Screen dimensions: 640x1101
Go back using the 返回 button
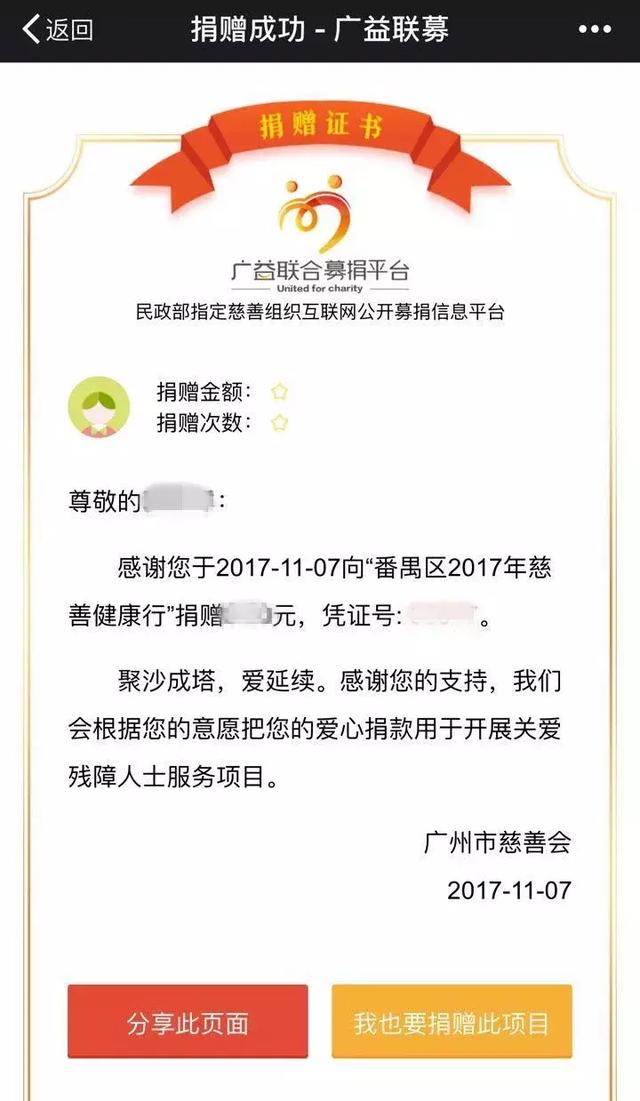[57, 30]
